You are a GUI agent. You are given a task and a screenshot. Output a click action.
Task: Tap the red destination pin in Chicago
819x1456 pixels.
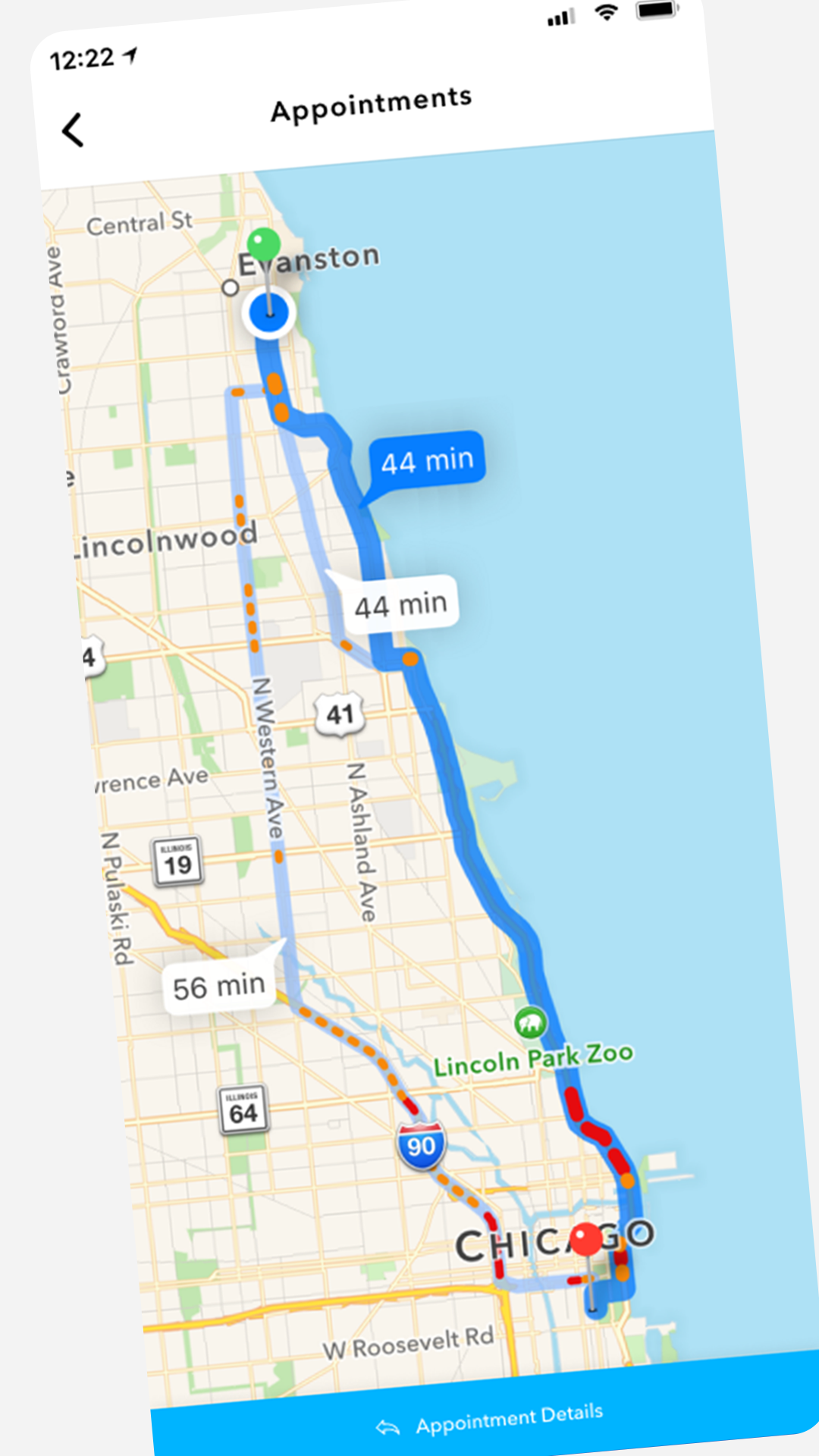(585, 1239)
